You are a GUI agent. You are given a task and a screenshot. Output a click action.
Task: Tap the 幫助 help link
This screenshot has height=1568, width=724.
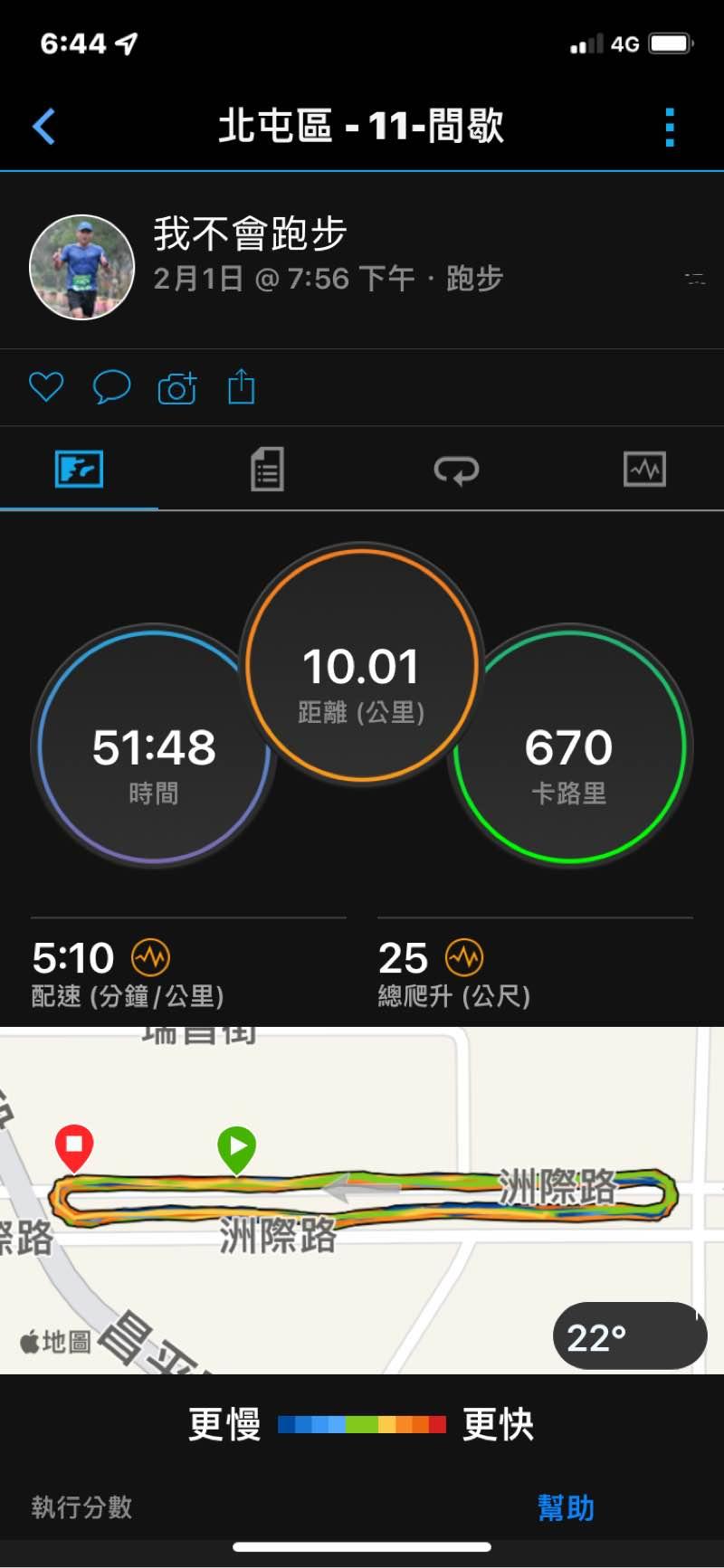pyautogui.click(x=566, y=1507)
